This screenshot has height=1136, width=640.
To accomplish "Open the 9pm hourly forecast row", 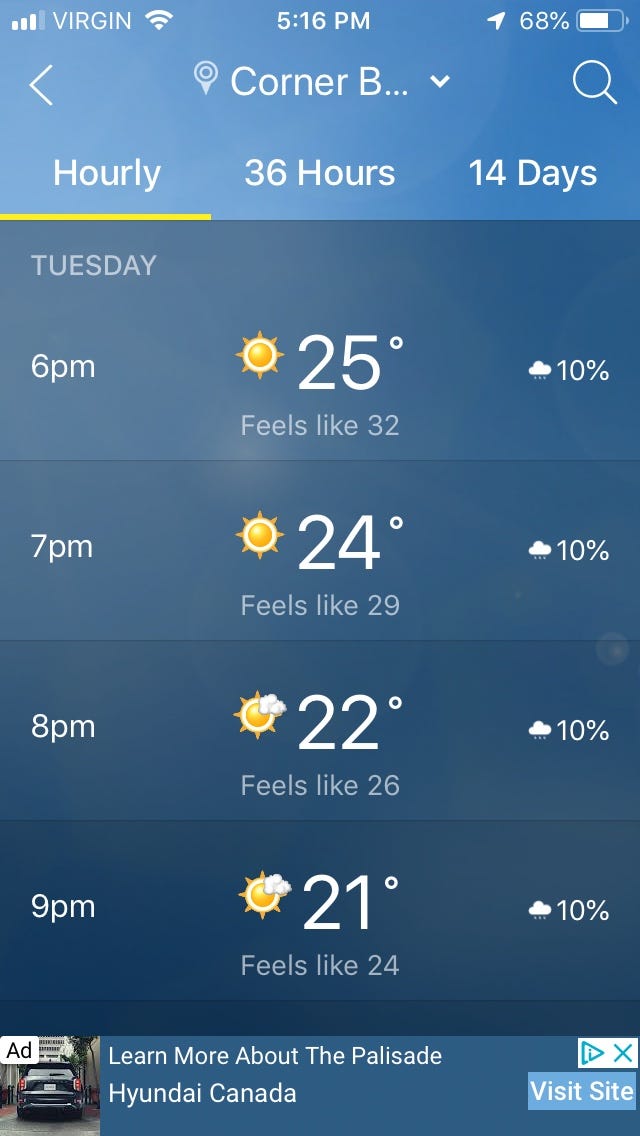I will click(x=320, y=910).
